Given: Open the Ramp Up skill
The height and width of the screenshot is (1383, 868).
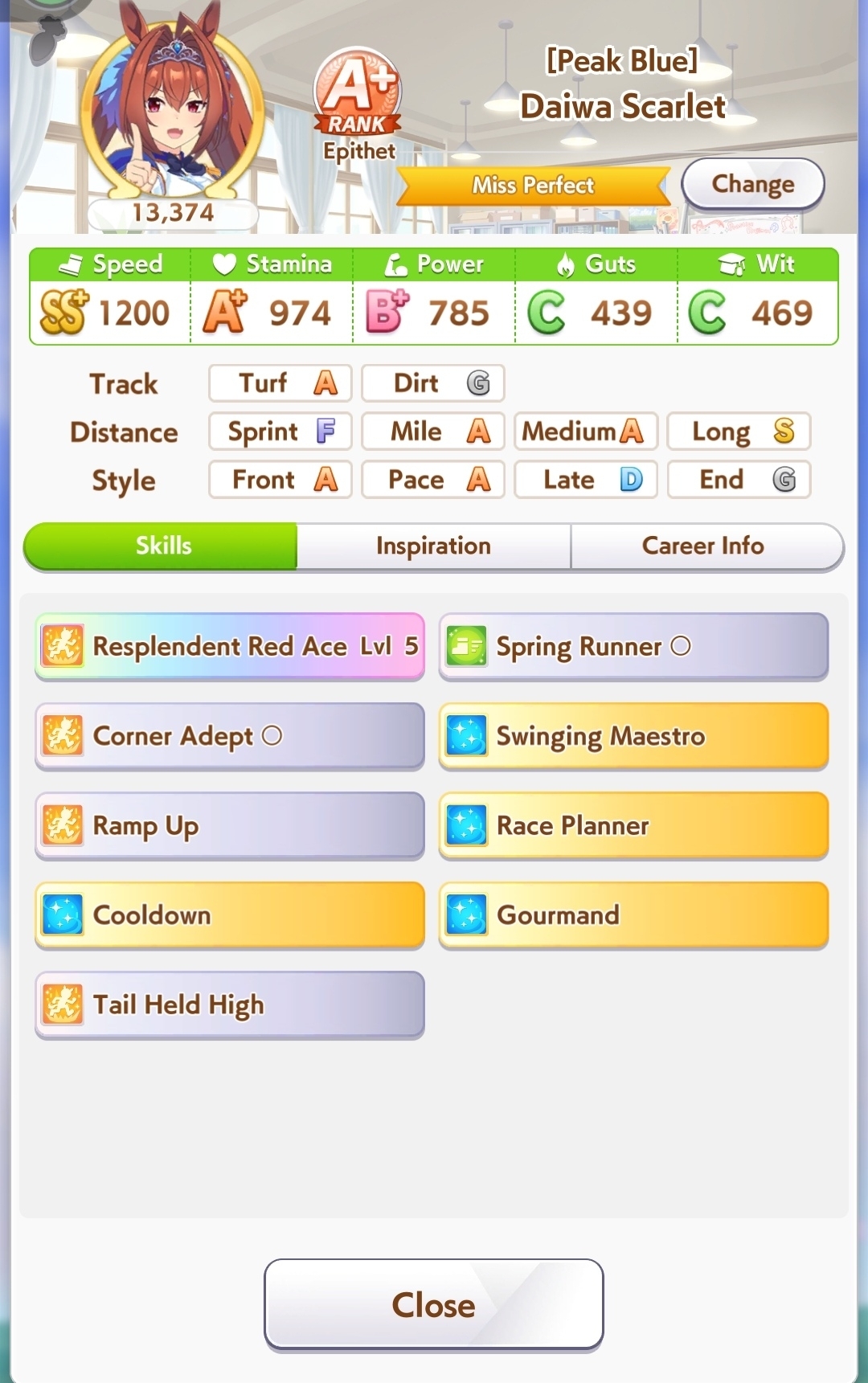Looking at the screenshot, I should (230, 825).
